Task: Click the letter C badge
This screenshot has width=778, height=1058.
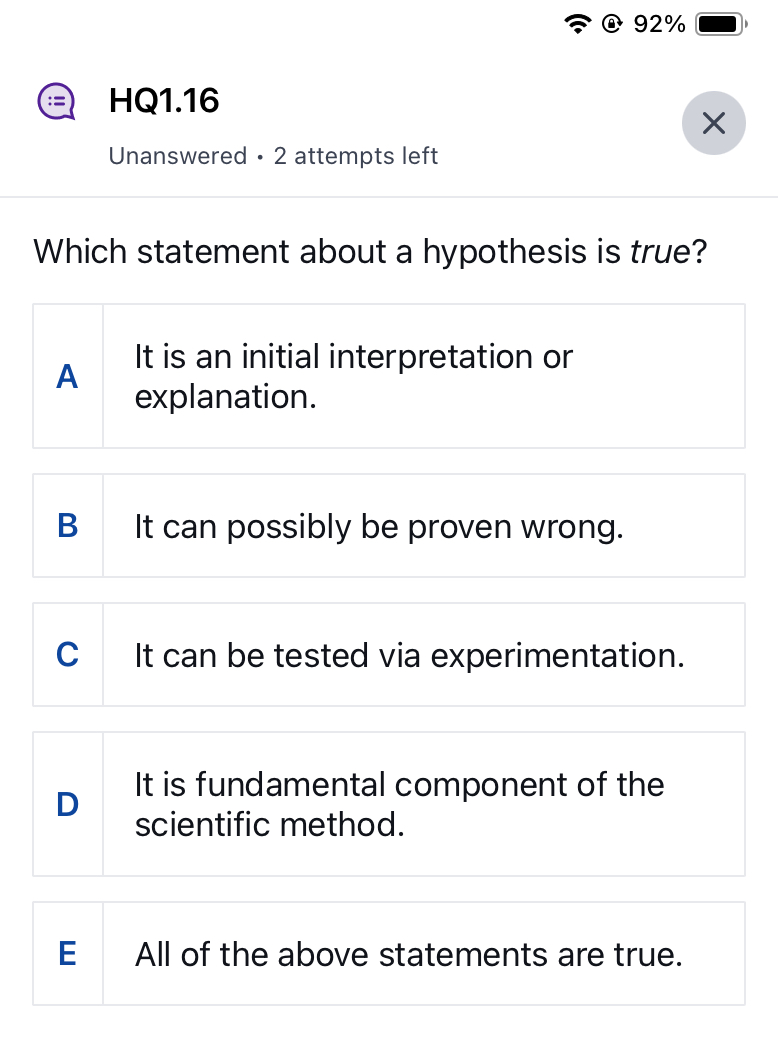Action: coord(66,654)
